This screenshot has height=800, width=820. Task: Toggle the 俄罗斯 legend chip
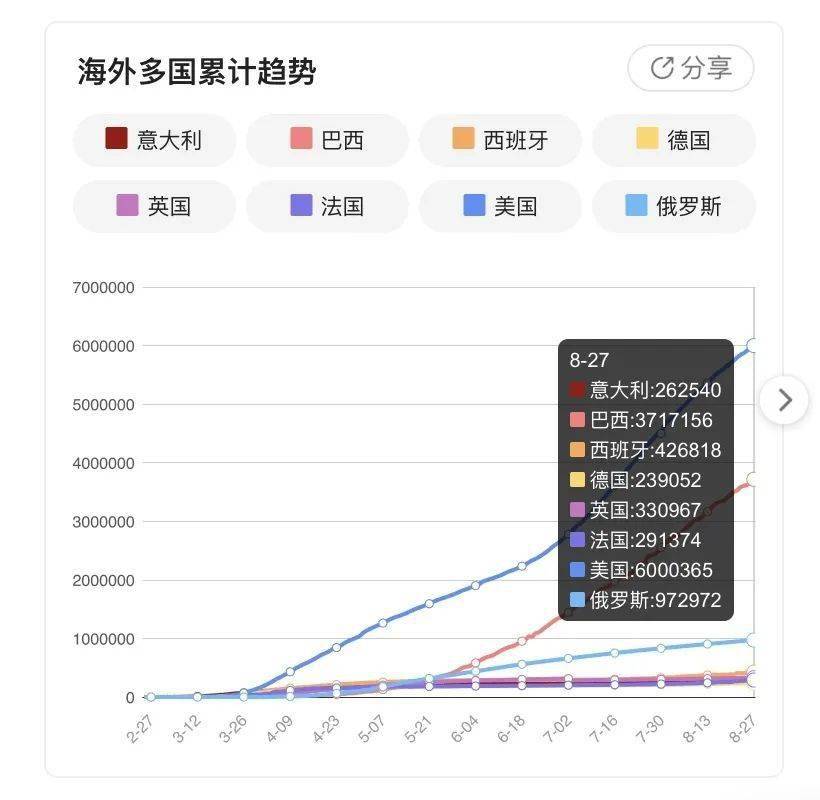pos(673,206)
